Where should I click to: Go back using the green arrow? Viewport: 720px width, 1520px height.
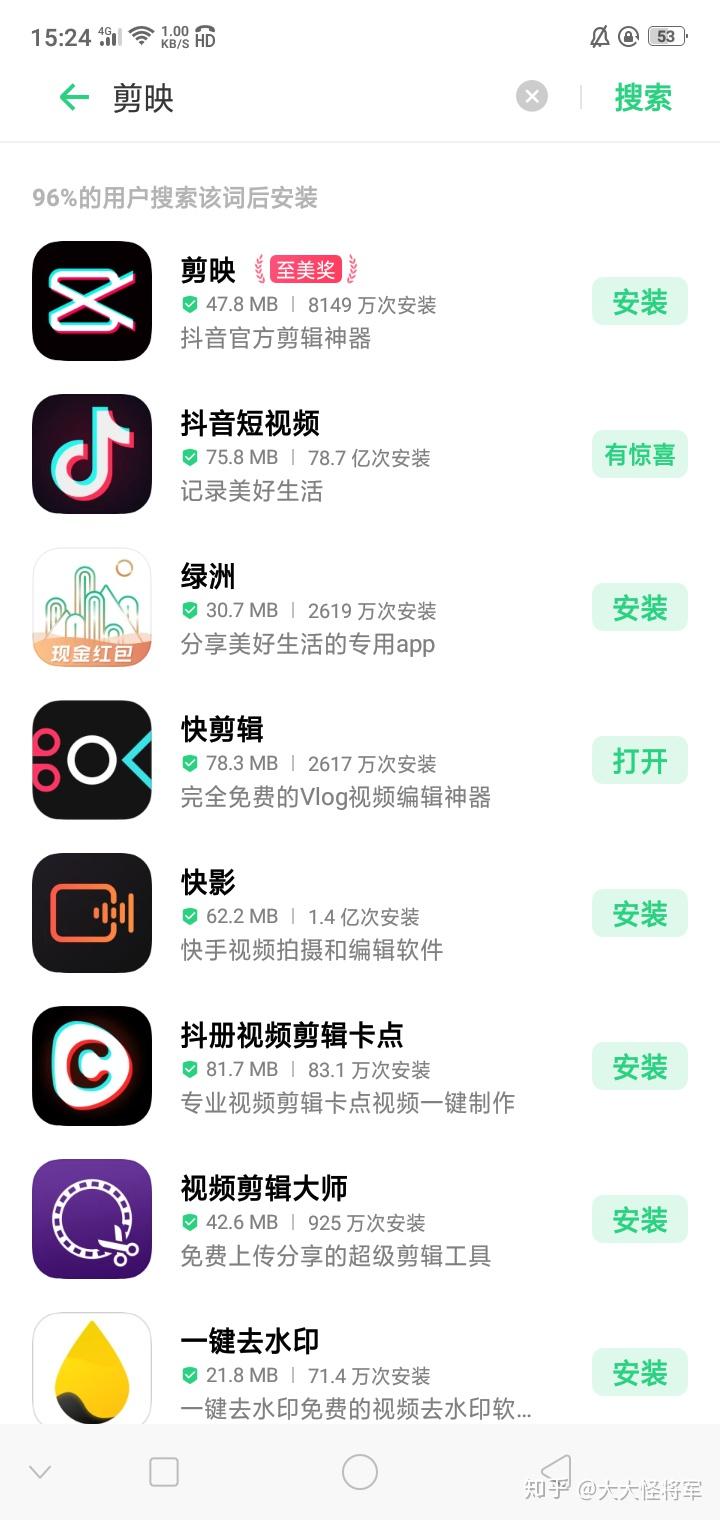pyautogui.click(x=74, y=97)
